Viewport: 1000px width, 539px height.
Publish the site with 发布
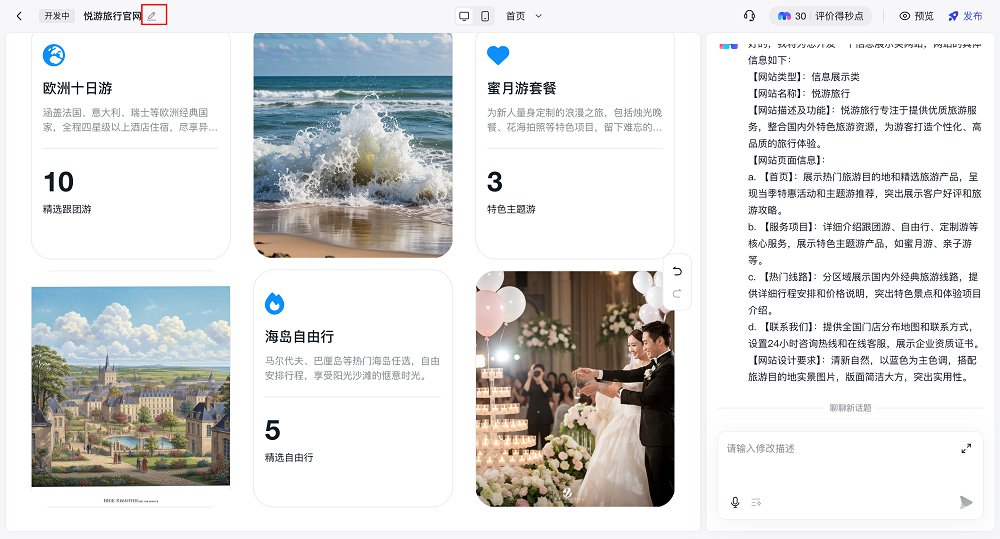pyautogui.click(x=965, y=16)
